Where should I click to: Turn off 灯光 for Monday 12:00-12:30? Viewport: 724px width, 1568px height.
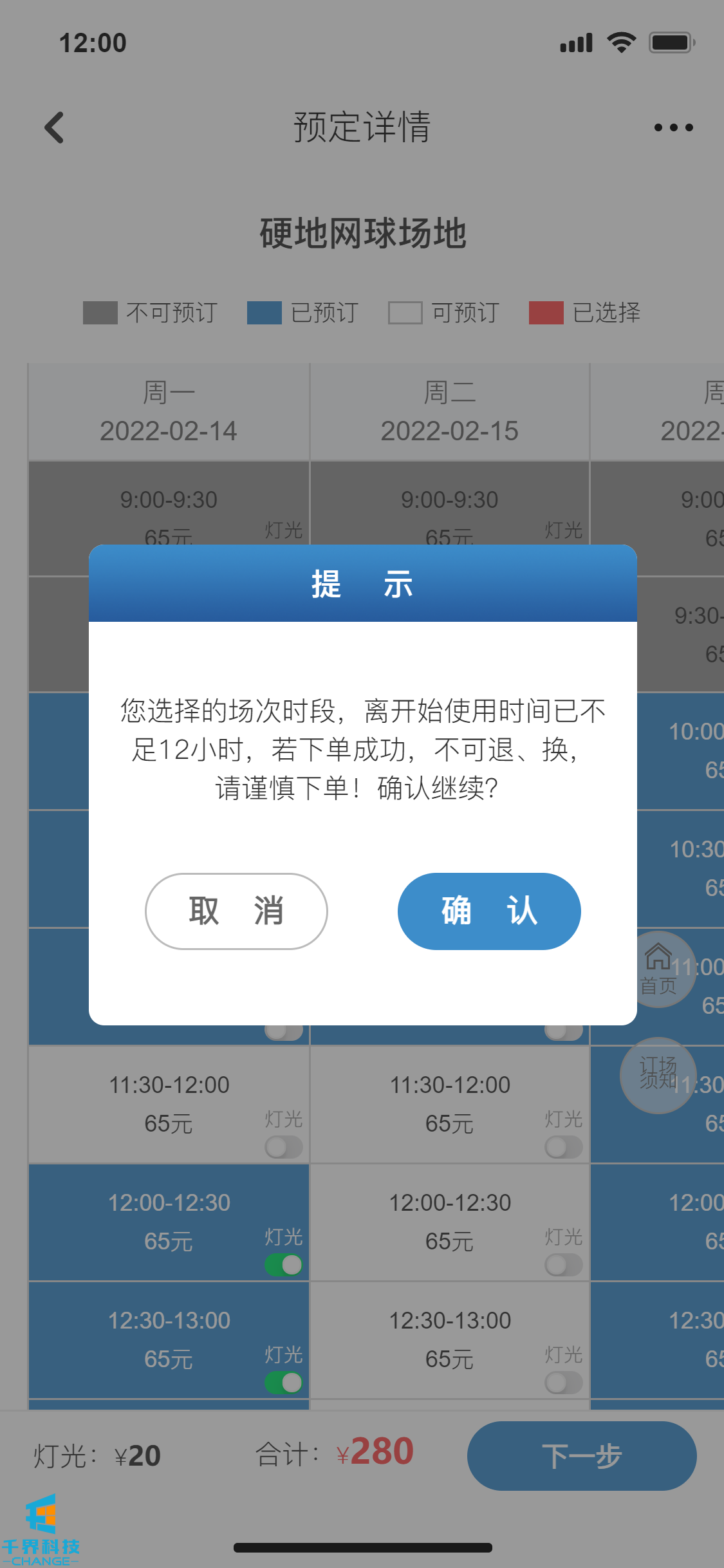[x=284, y=1265]
